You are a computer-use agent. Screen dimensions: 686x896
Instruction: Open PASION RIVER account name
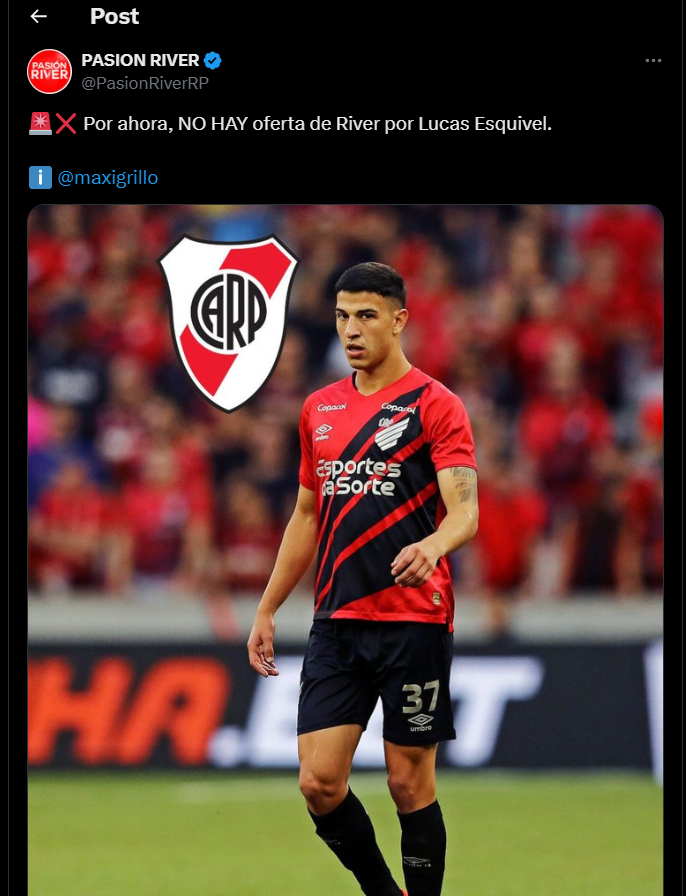[x=140, y=61]
